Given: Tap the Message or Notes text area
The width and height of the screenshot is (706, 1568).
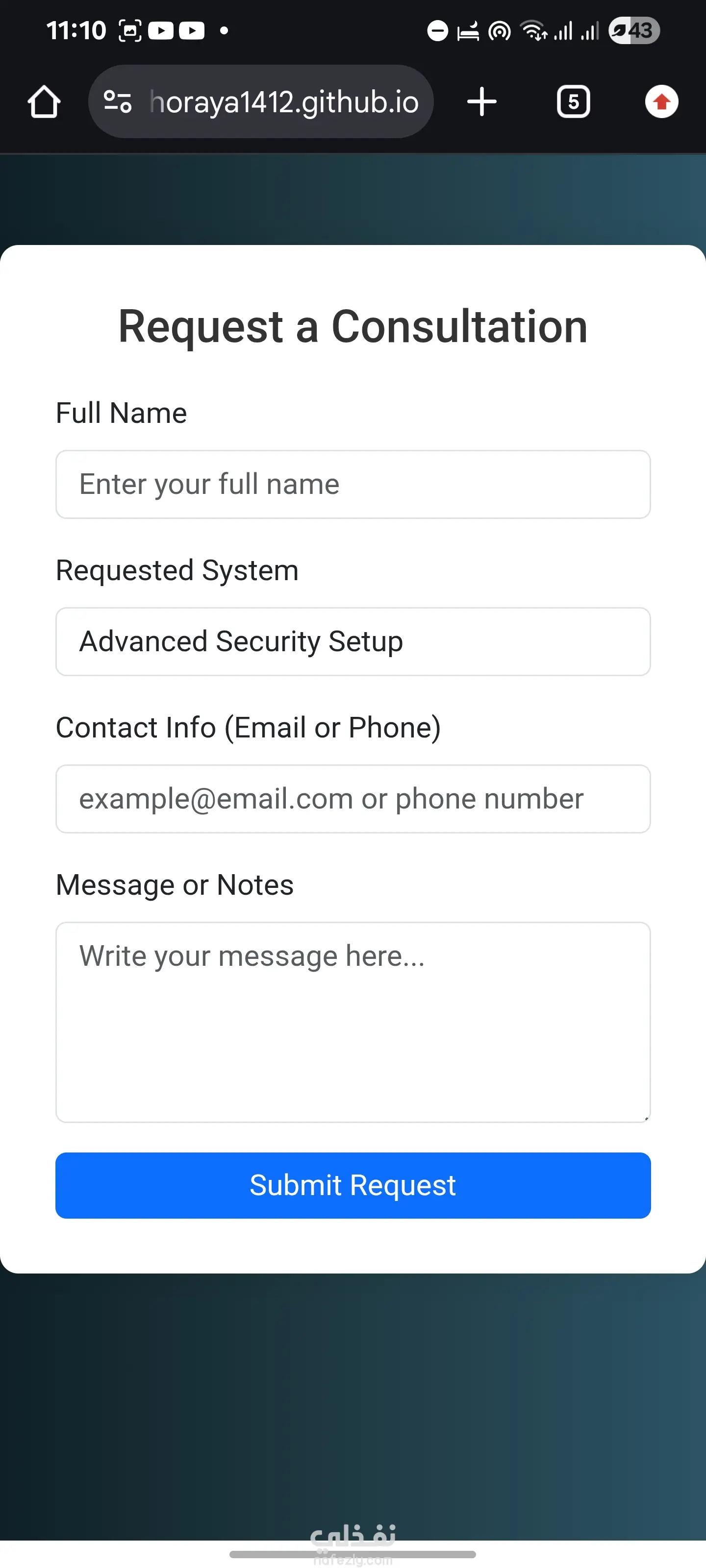Looking at the screenshot, I should 353,1021.
